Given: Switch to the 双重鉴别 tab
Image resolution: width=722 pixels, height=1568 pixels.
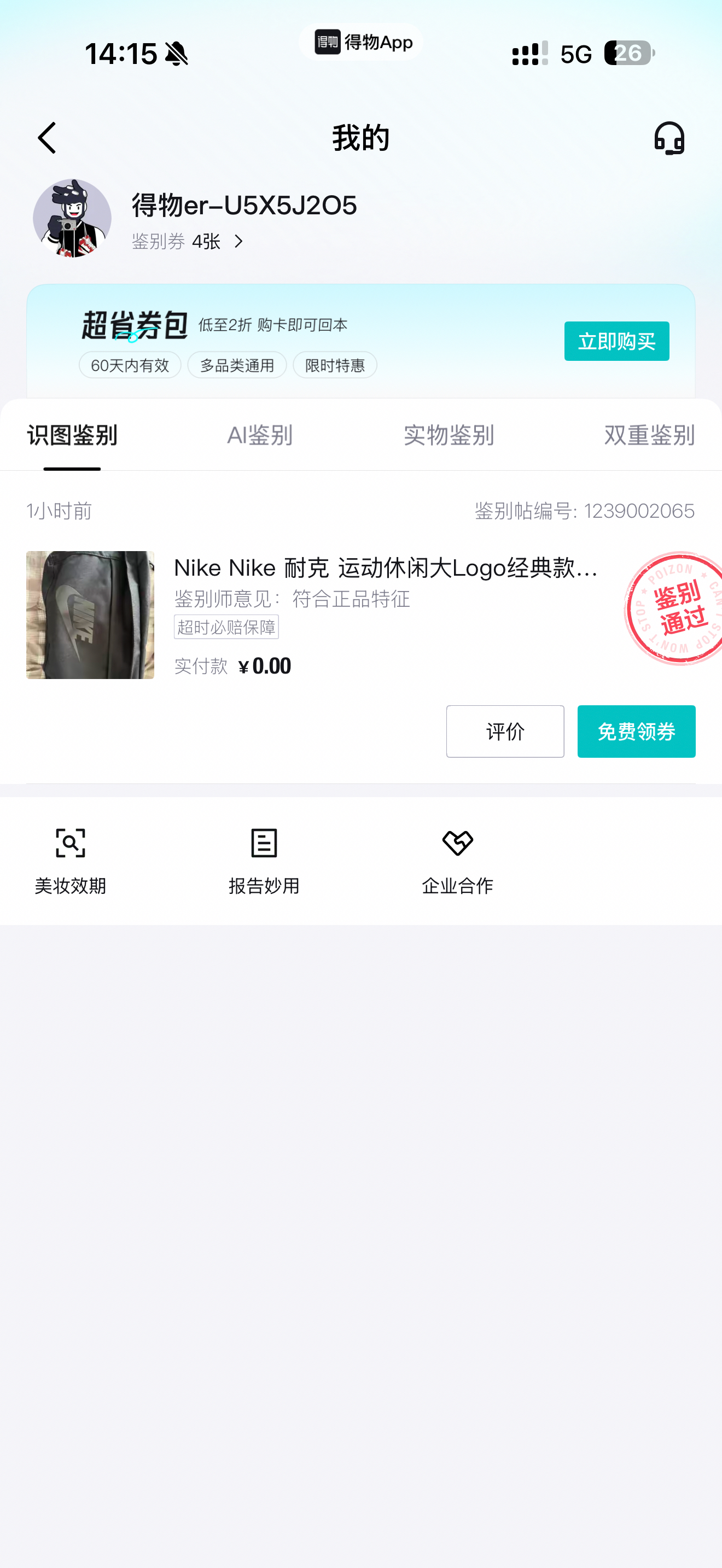Looking at the screenshot, I should coord(649,436).
